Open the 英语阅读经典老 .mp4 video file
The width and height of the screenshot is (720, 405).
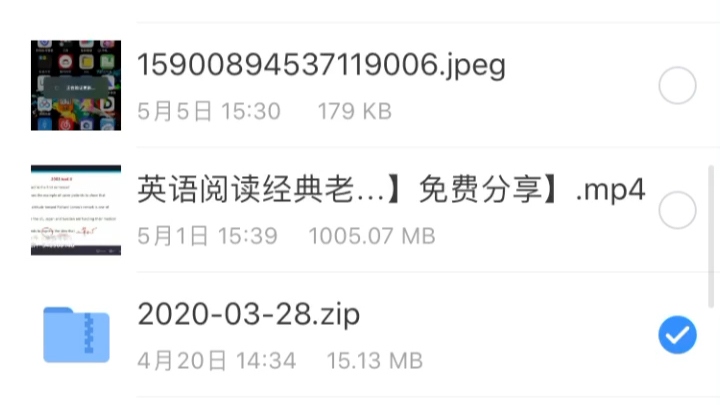coord(392,190)
